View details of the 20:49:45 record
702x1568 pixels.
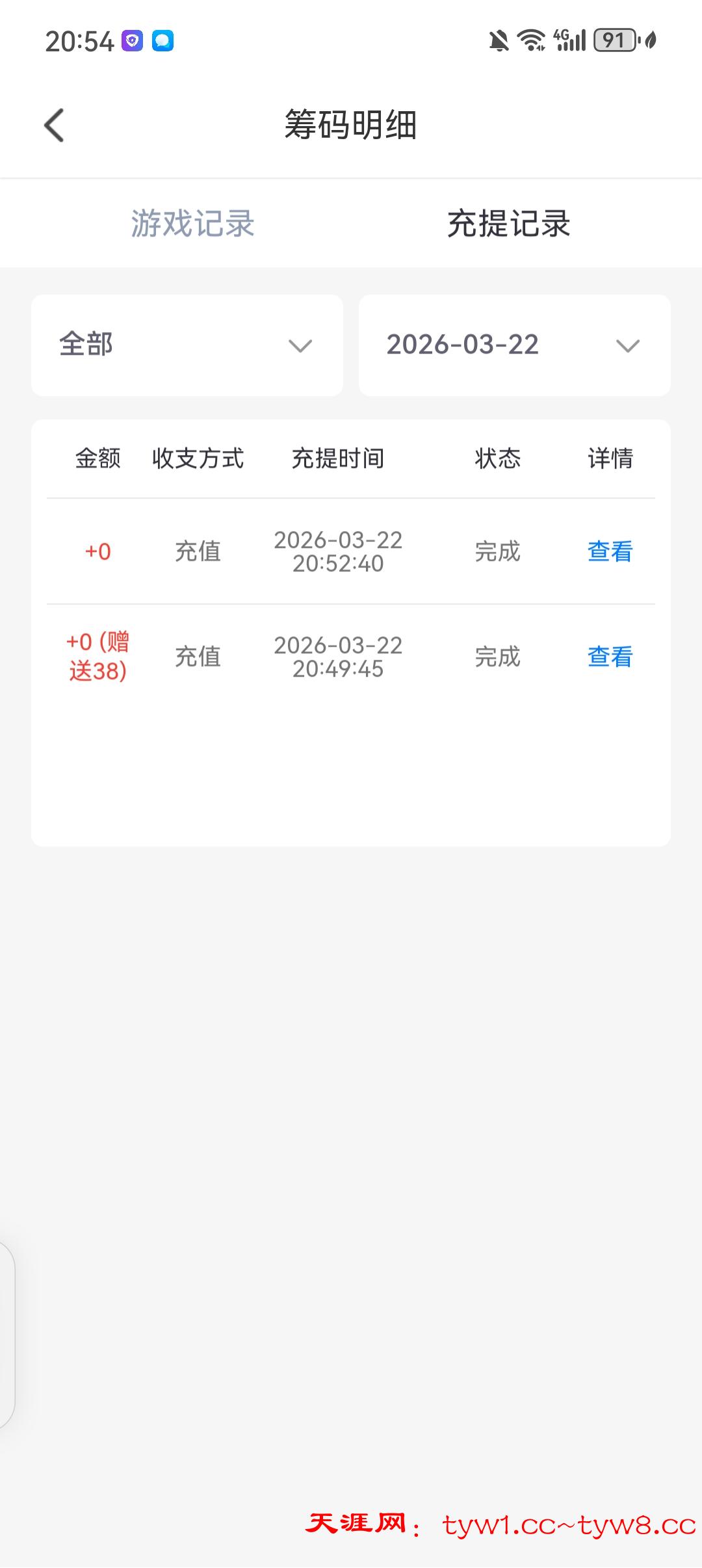click(610, 657)
